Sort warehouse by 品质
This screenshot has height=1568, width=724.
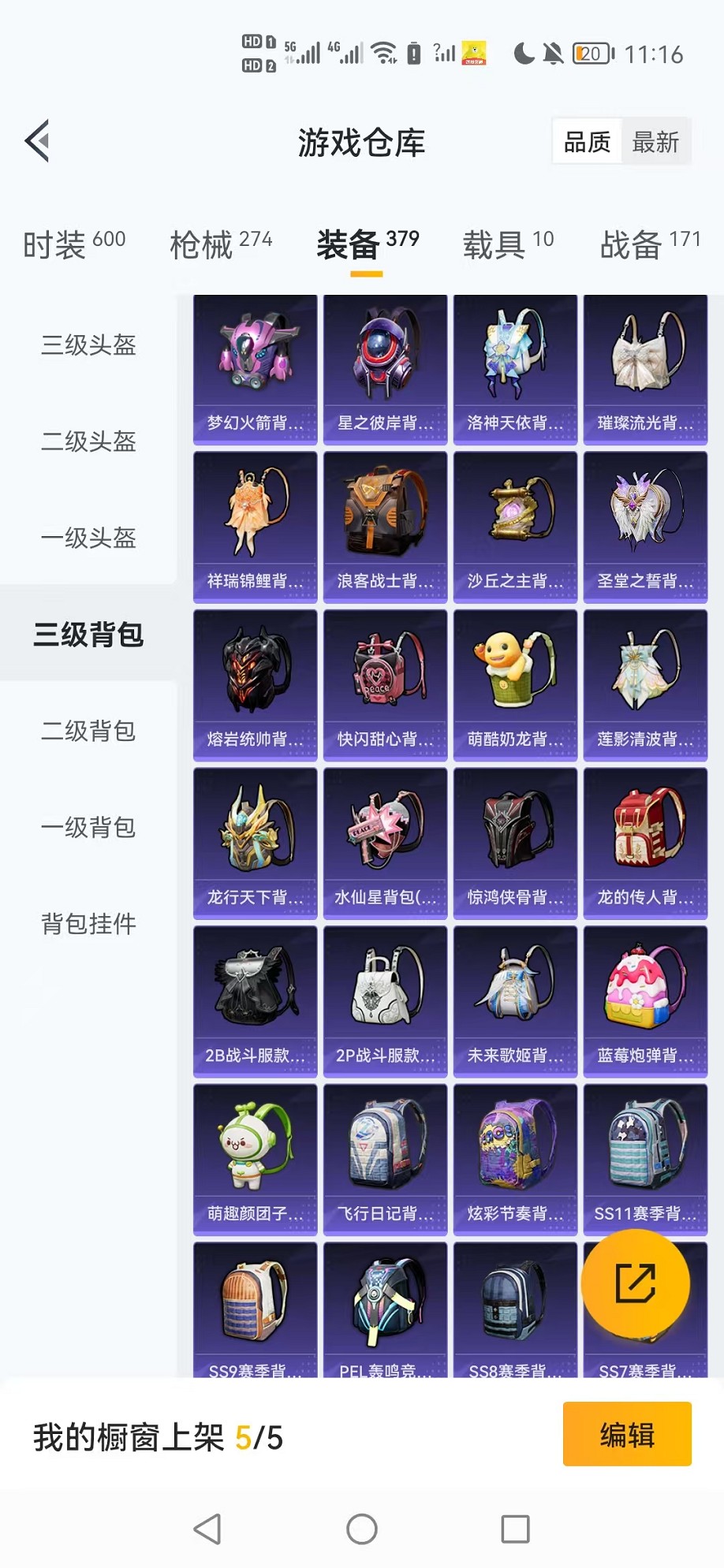tap(588, 143)
